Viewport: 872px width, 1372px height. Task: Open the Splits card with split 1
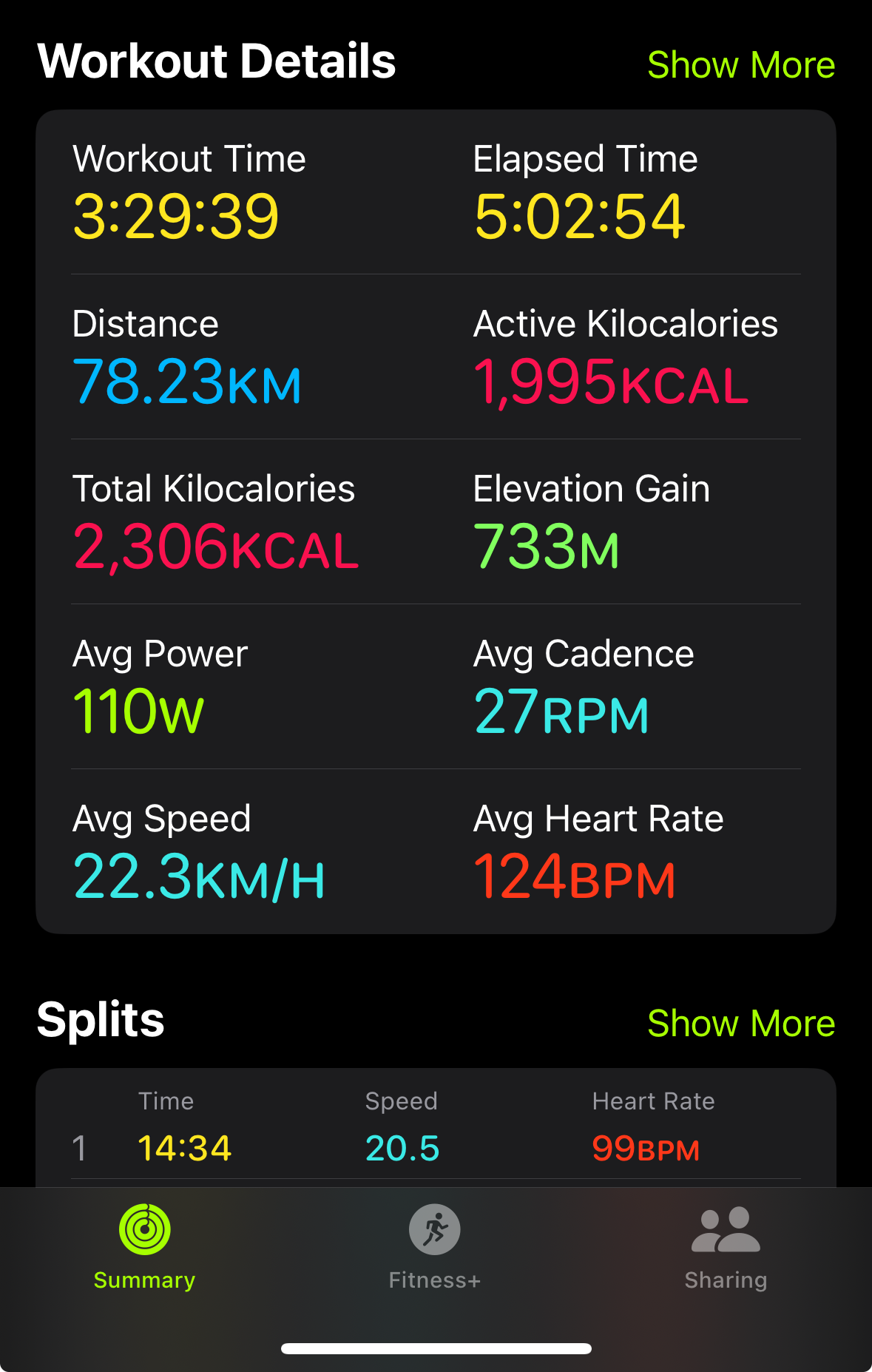click(x=436, y=1128)
